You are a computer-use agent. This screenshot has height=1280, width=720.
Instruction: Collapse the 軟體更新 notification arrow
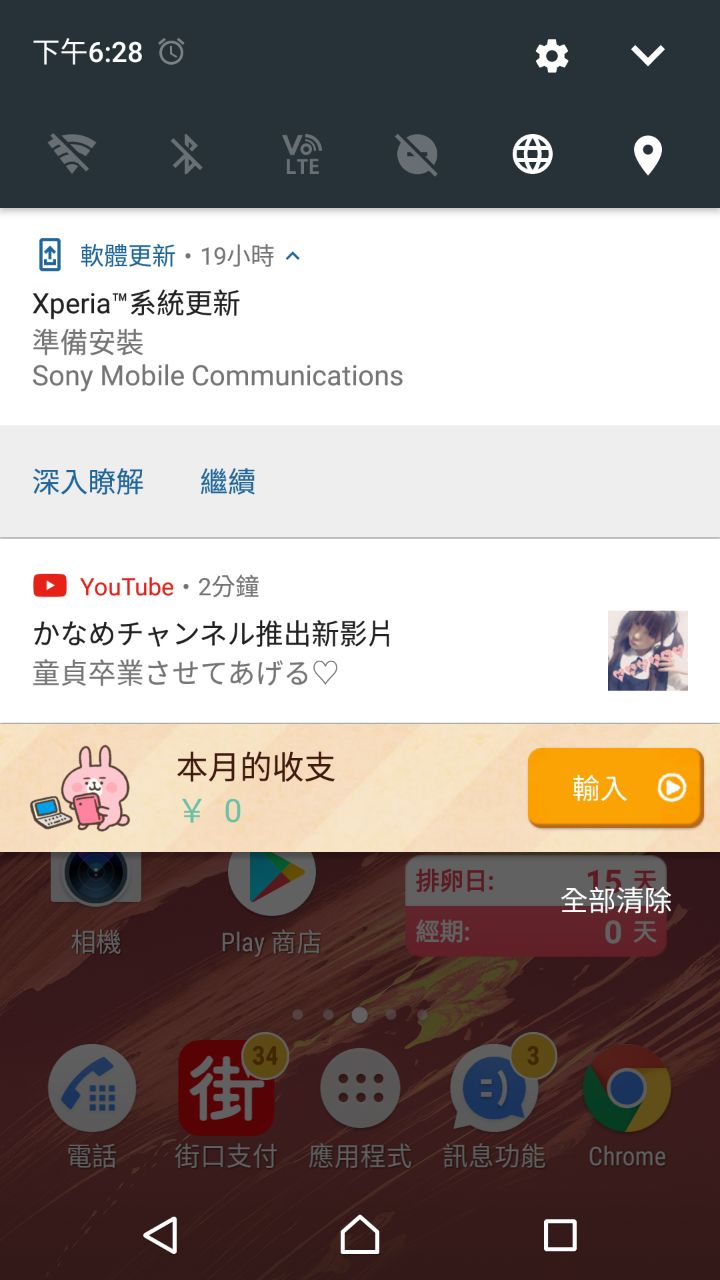pos(293,257)
